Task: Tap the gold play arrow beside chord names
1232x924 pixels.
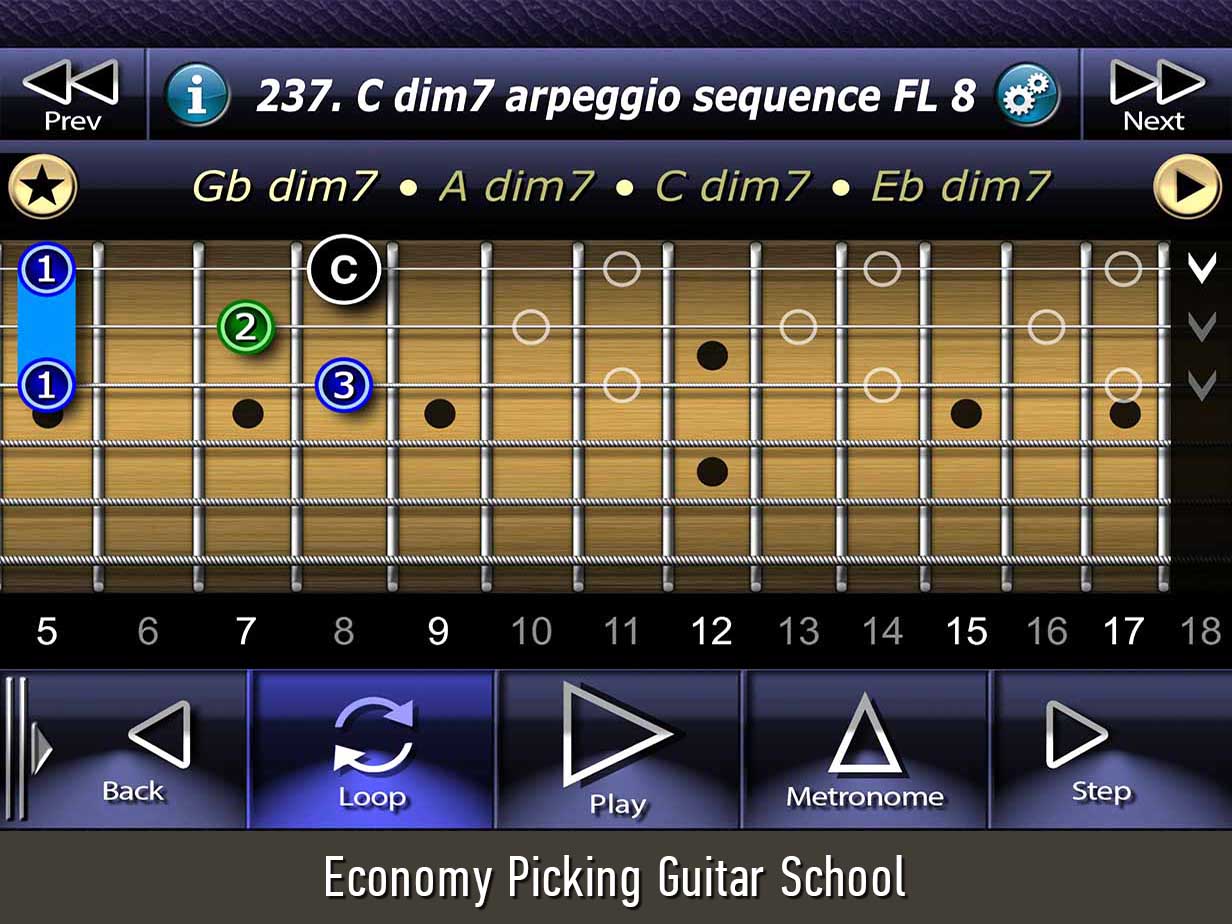Action: 1187,187
